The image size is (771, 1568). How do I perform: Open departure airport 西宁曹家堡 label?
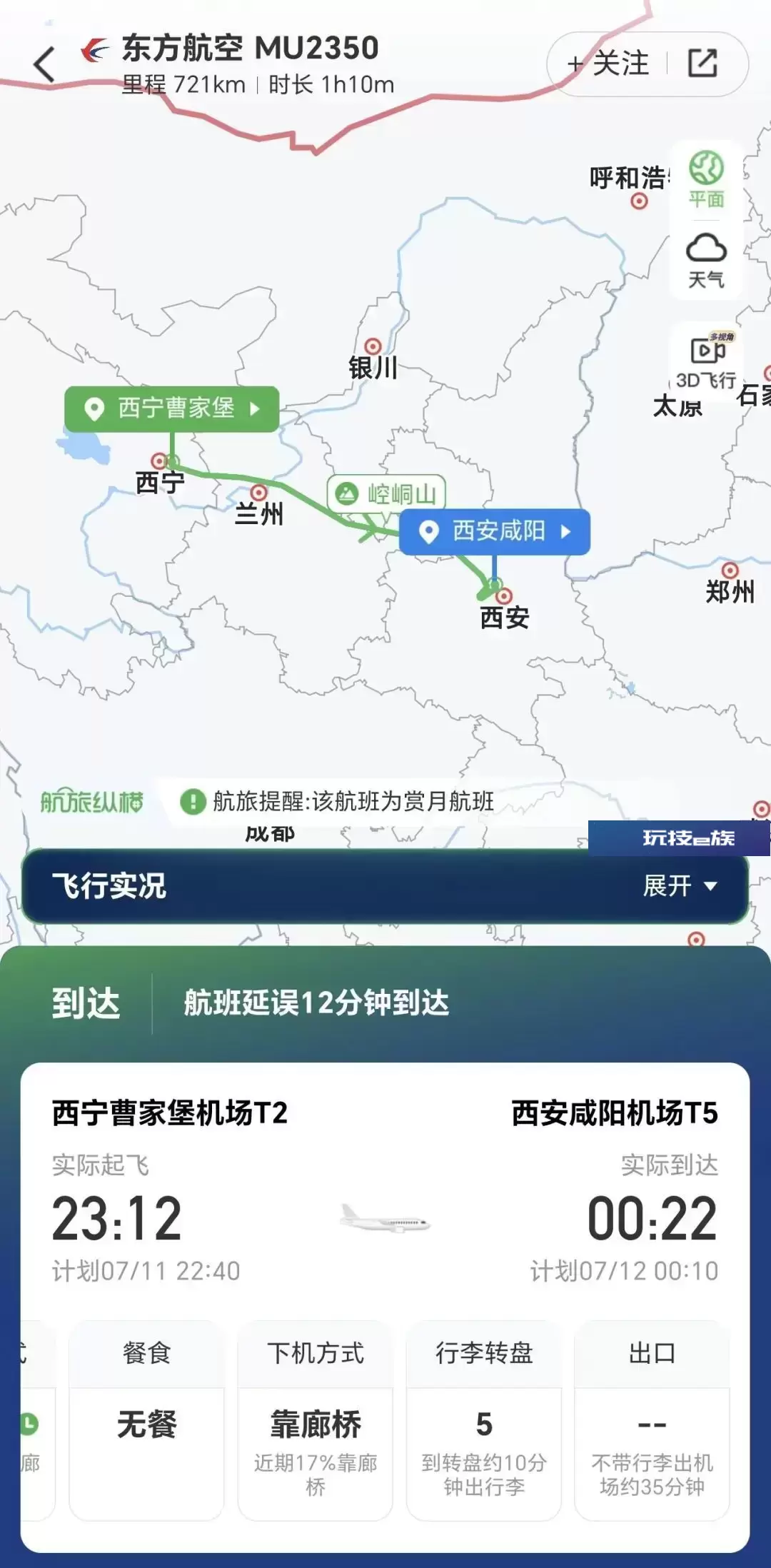coord(171,409)
